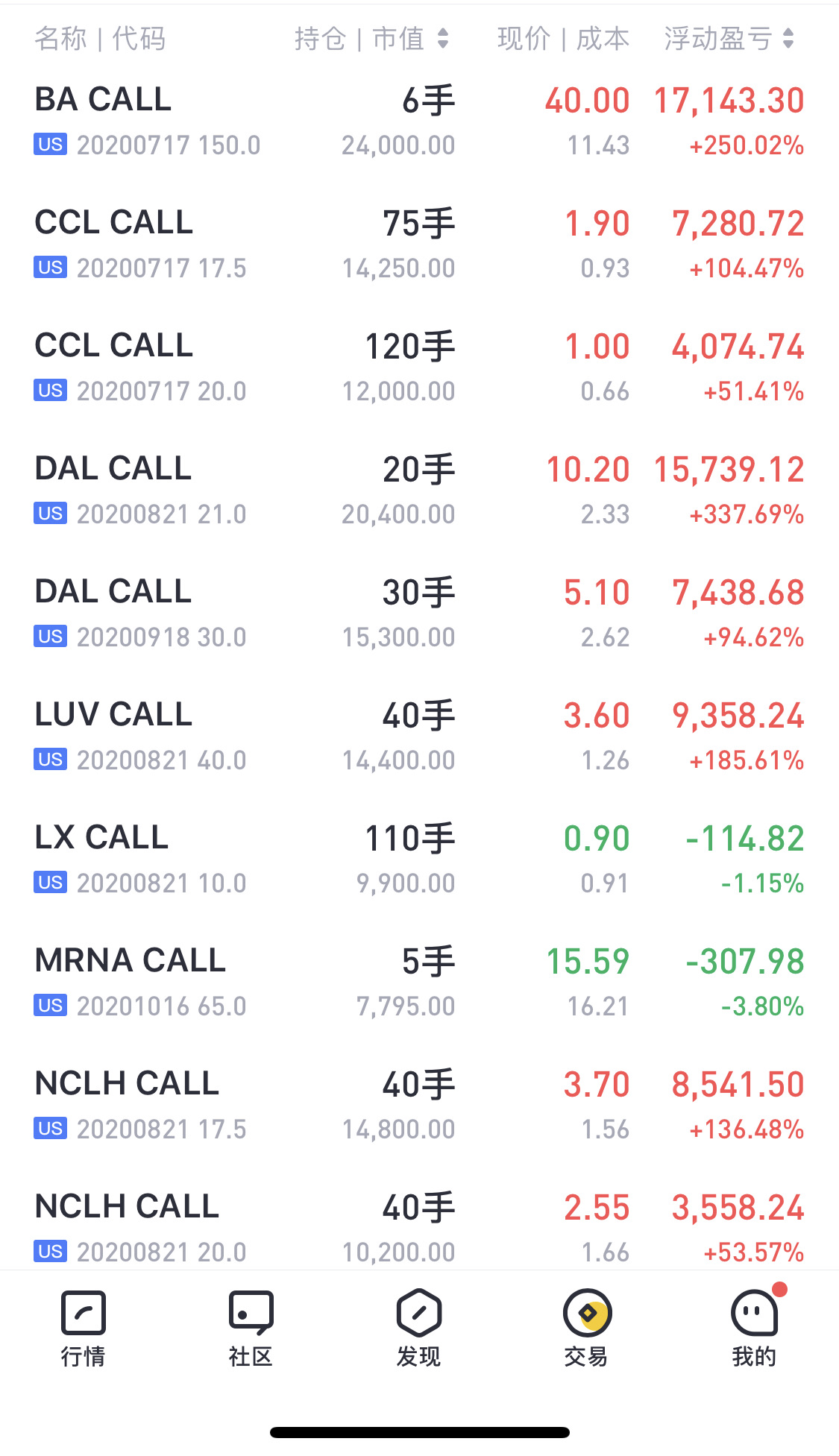This screenshot has width=839, height=1456.
Task: Open the BA CALL 20200717 150.0 position
Action: coord(419,121)
